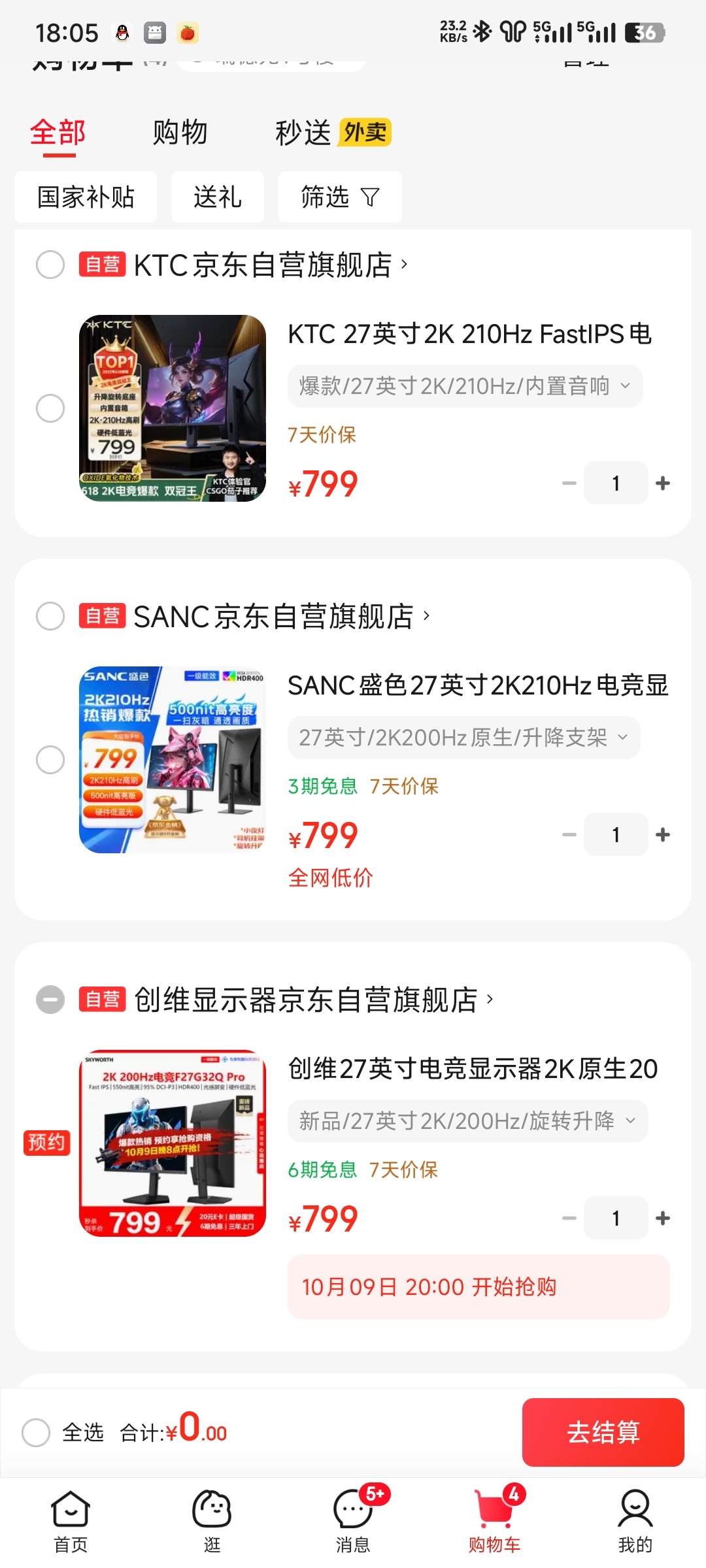
Task: Check the KTC 27英寸 monitor item
Action: tap(50, 408)
